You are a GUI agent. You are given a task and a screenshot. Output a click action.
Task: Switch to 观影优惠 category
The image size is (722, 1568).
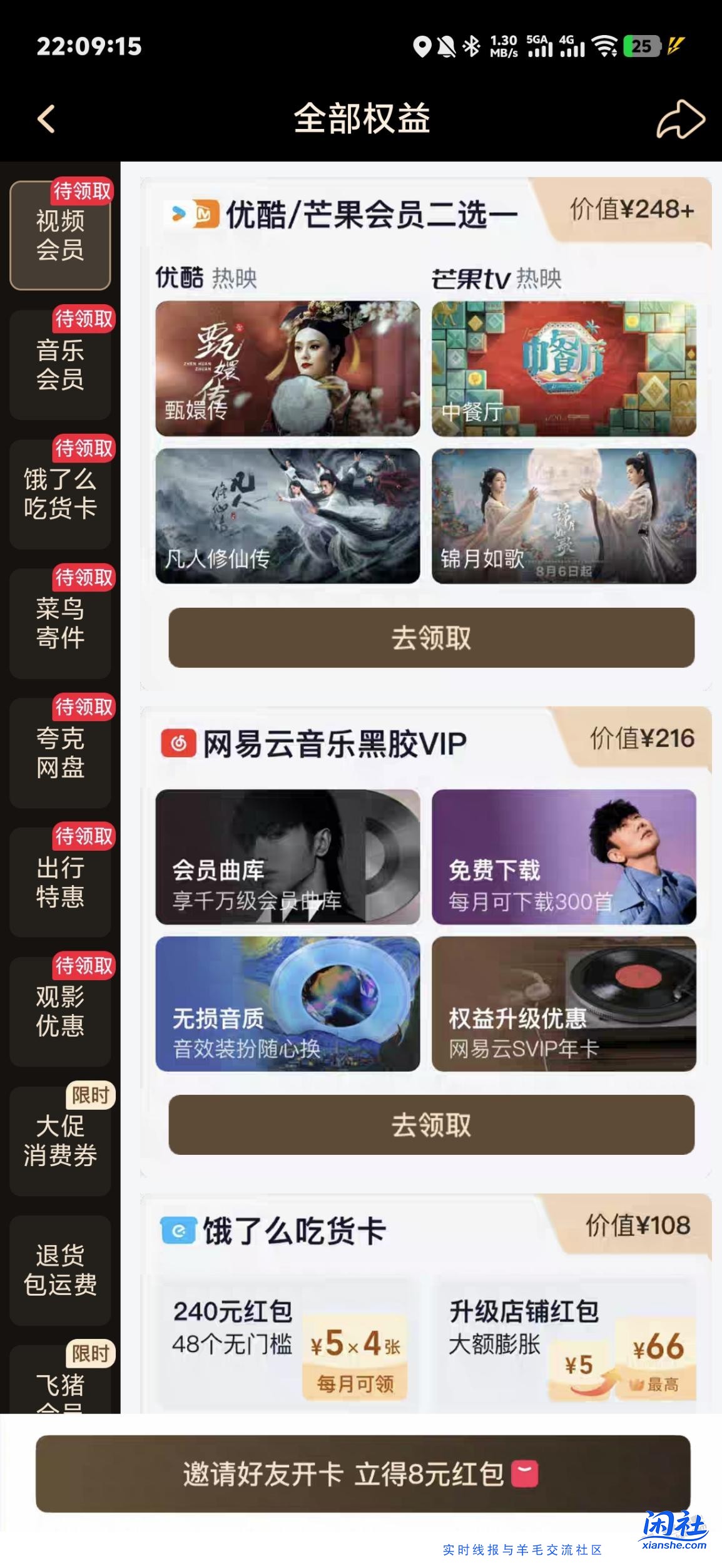(60, 1012)
